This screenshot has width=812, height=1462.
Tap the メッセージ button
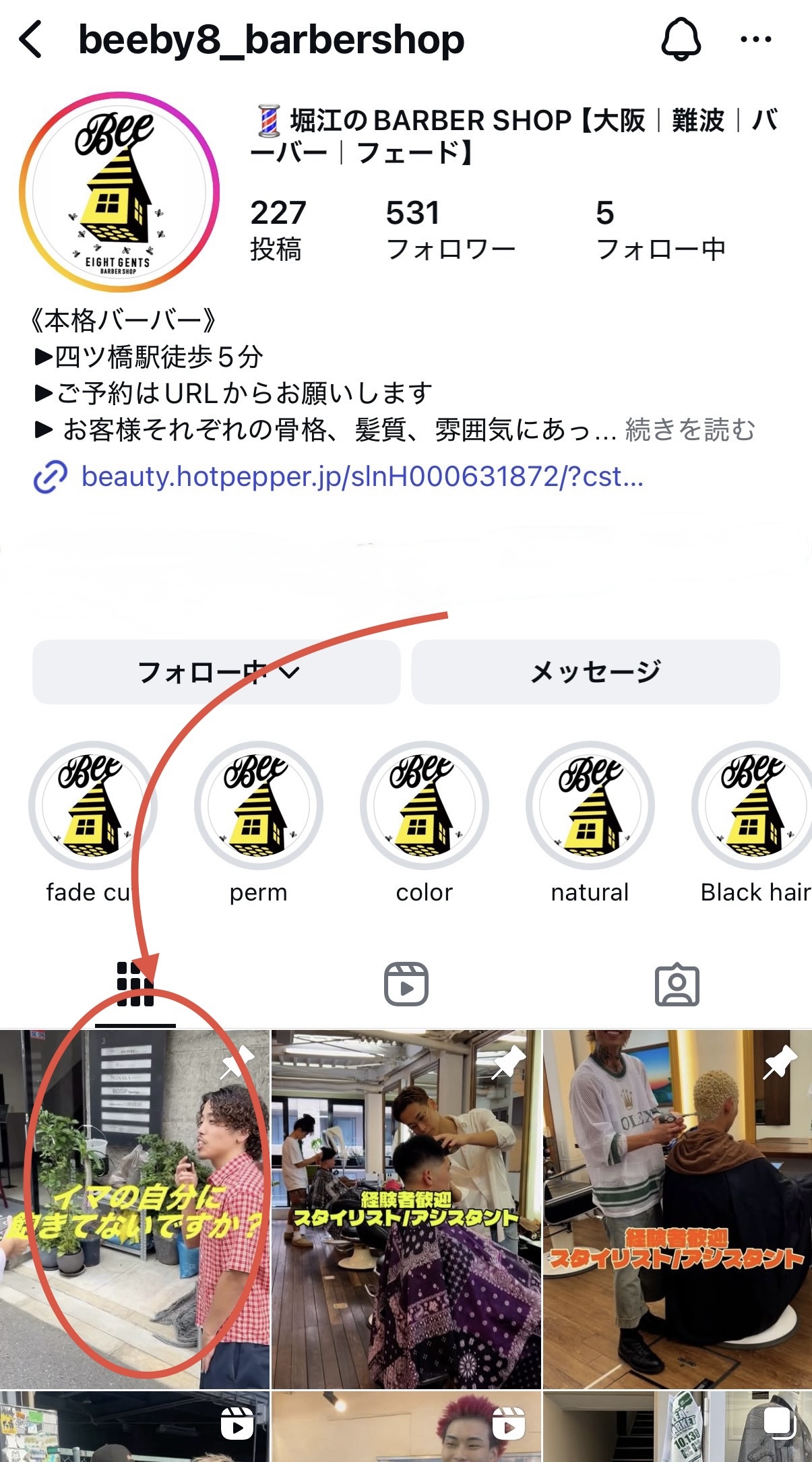pos(596,671)
